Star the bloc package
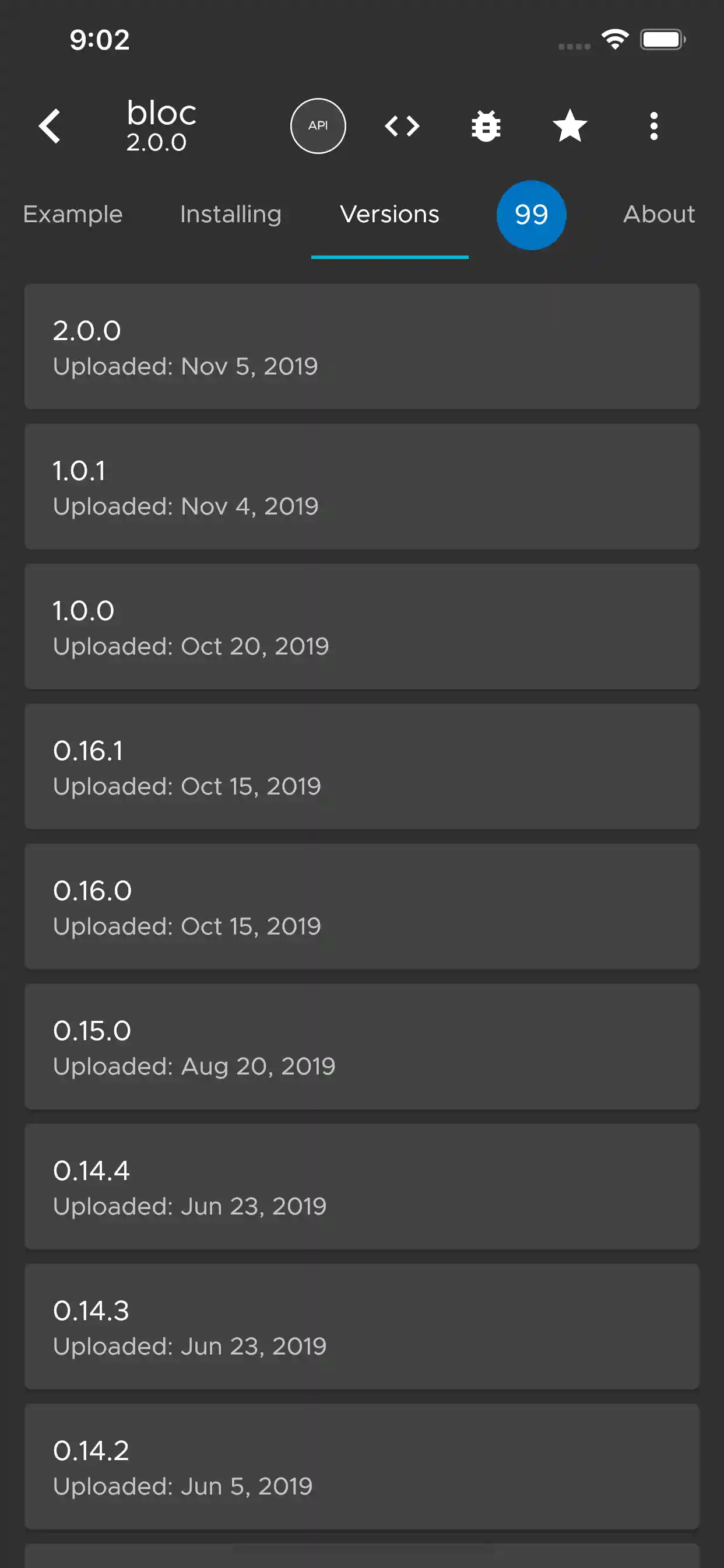 pos(570,126)
